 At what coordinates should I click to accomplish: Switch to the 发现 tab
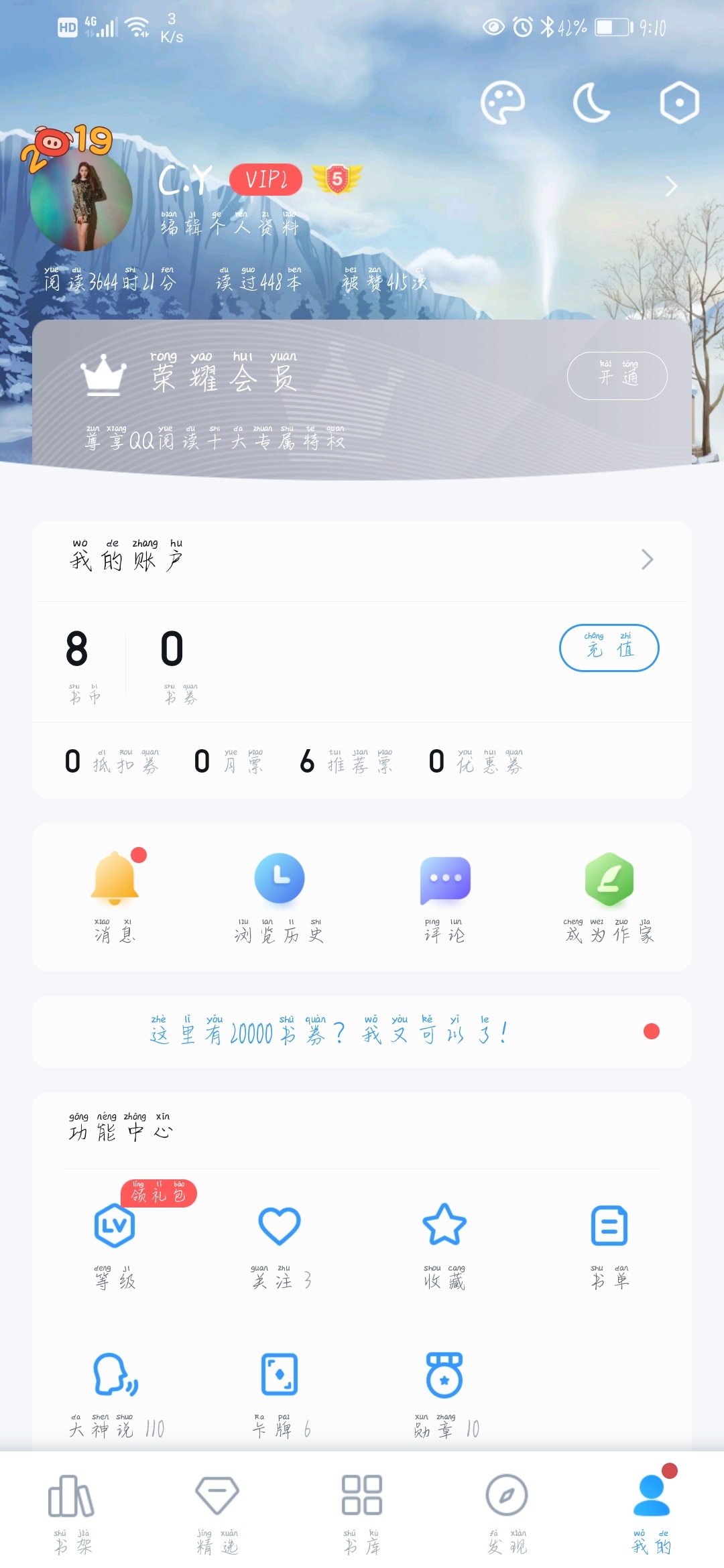(507, 1513)
